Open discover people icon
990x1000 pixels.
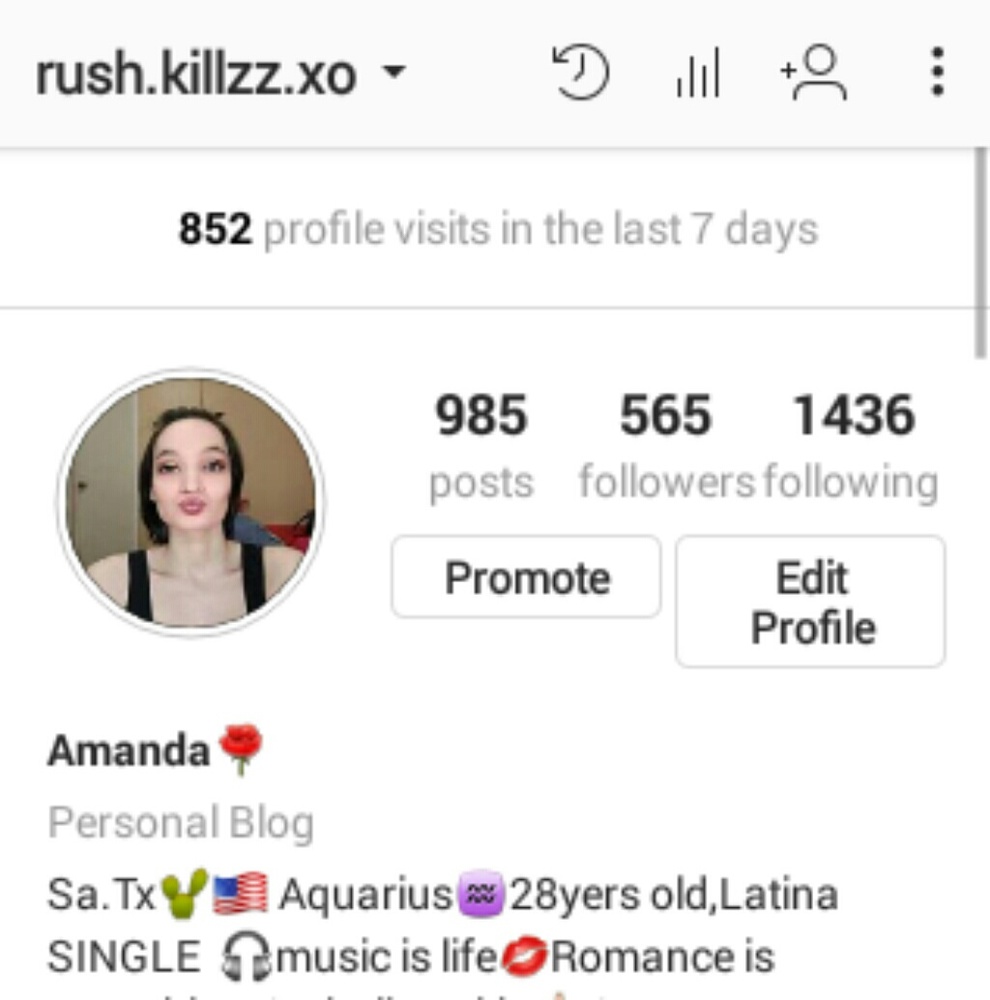point(814,73)
